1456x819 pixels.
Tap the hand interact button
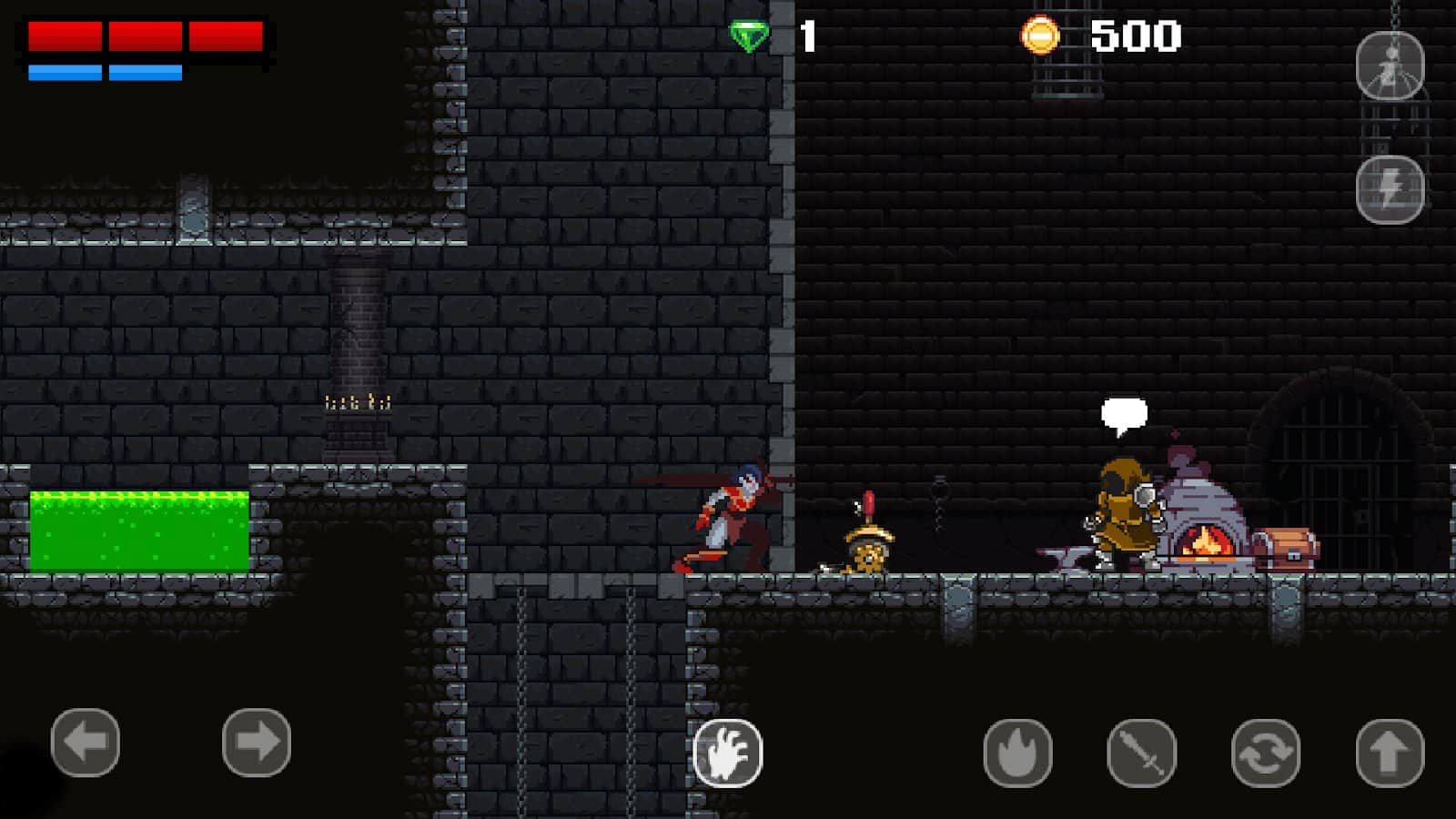coord(728,753)
